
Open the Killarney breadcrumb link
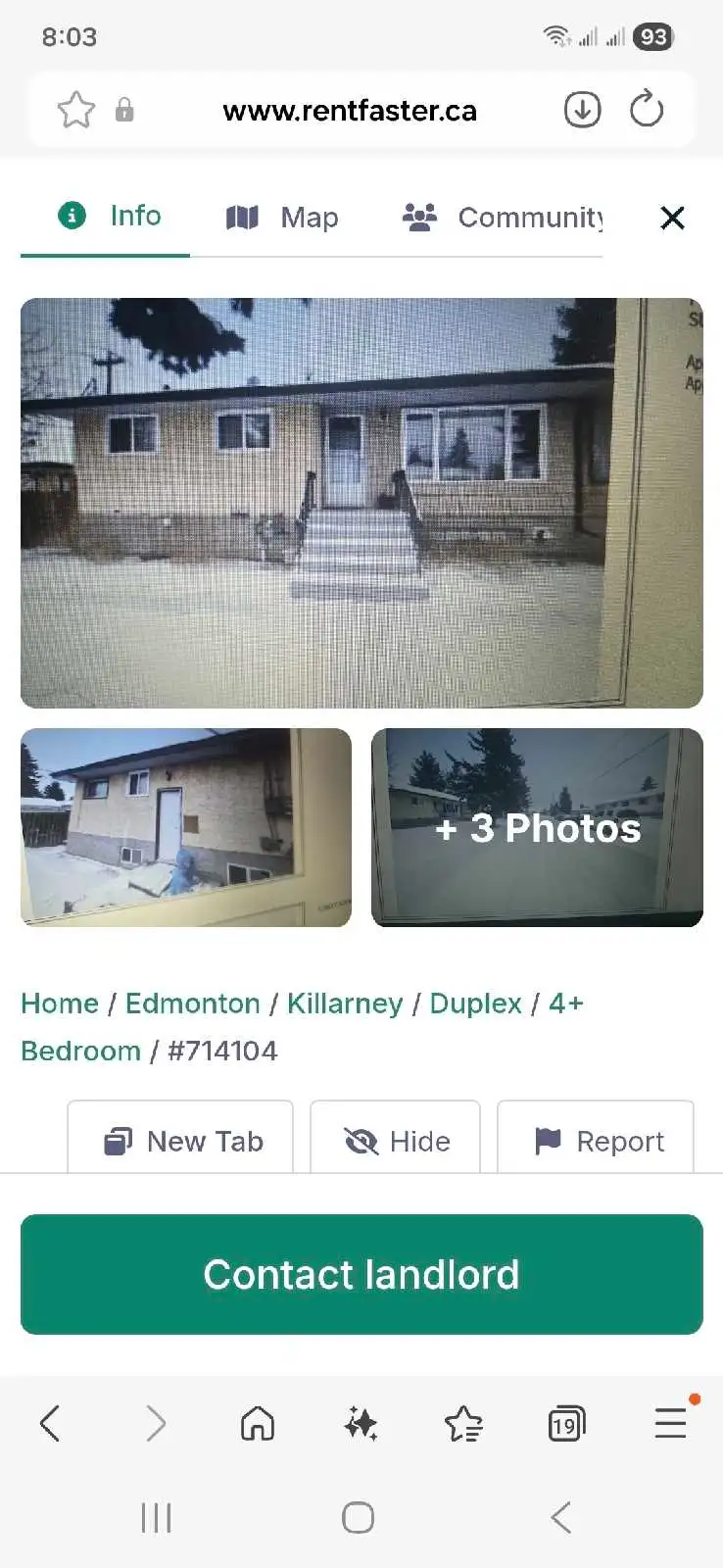coord(345,1004)
